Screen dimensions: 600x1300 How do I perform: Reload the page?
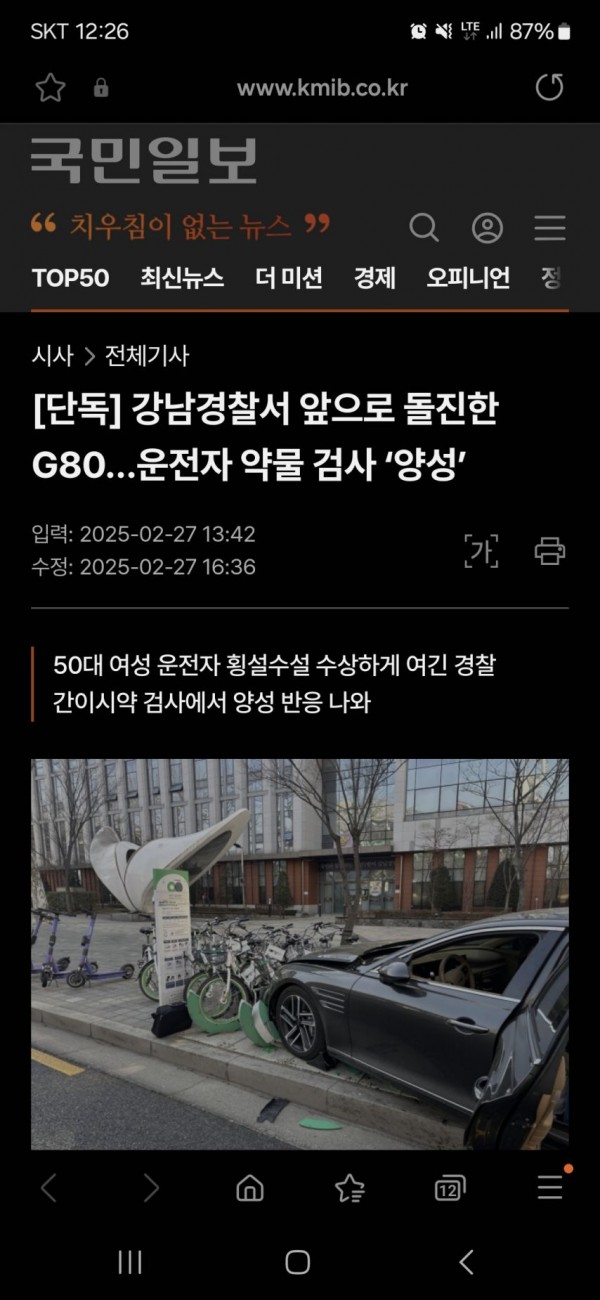click(549, 88)
